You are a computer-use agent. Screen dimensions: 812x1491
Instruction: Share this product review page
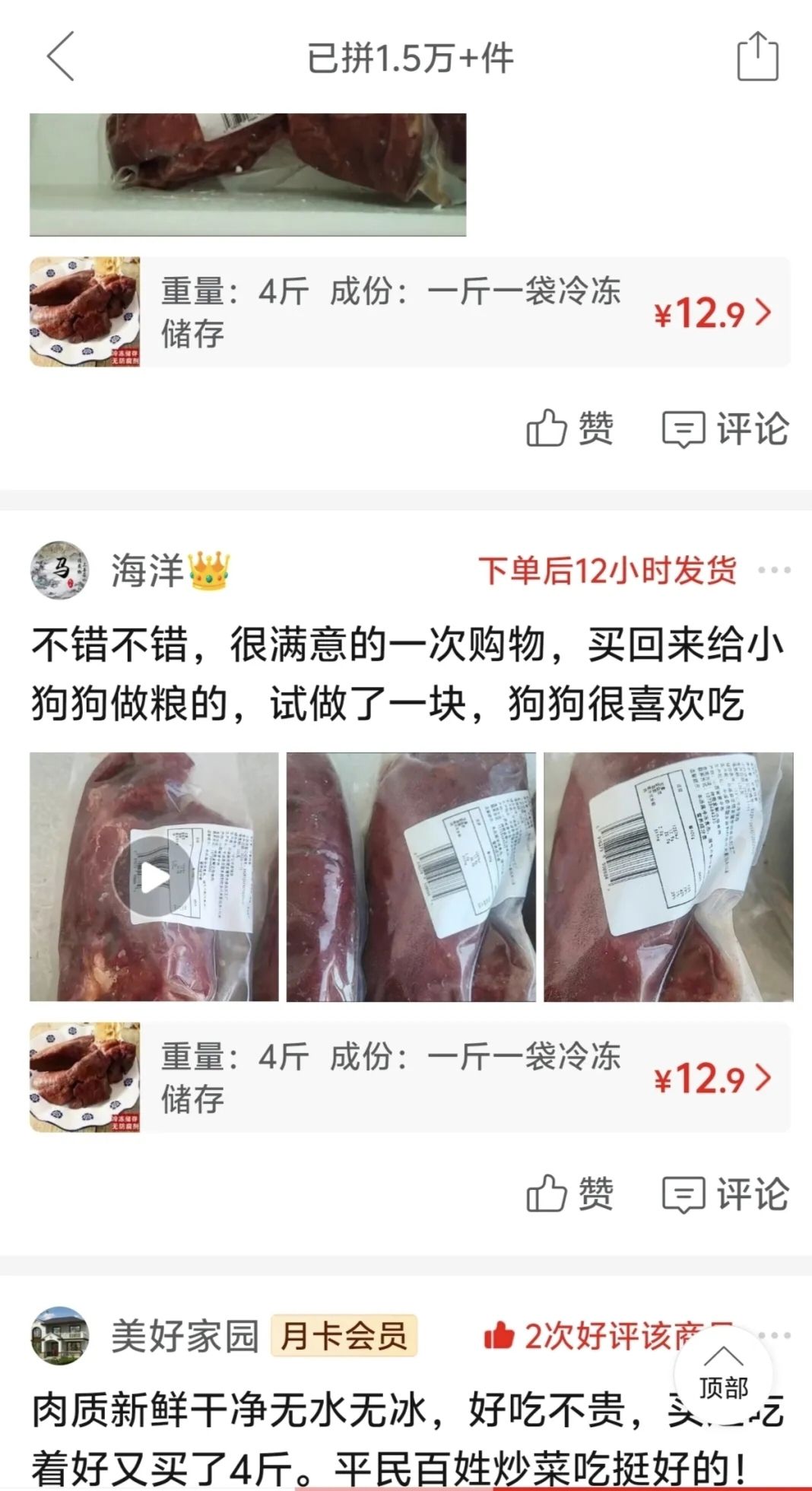click(x=757, y=56)
